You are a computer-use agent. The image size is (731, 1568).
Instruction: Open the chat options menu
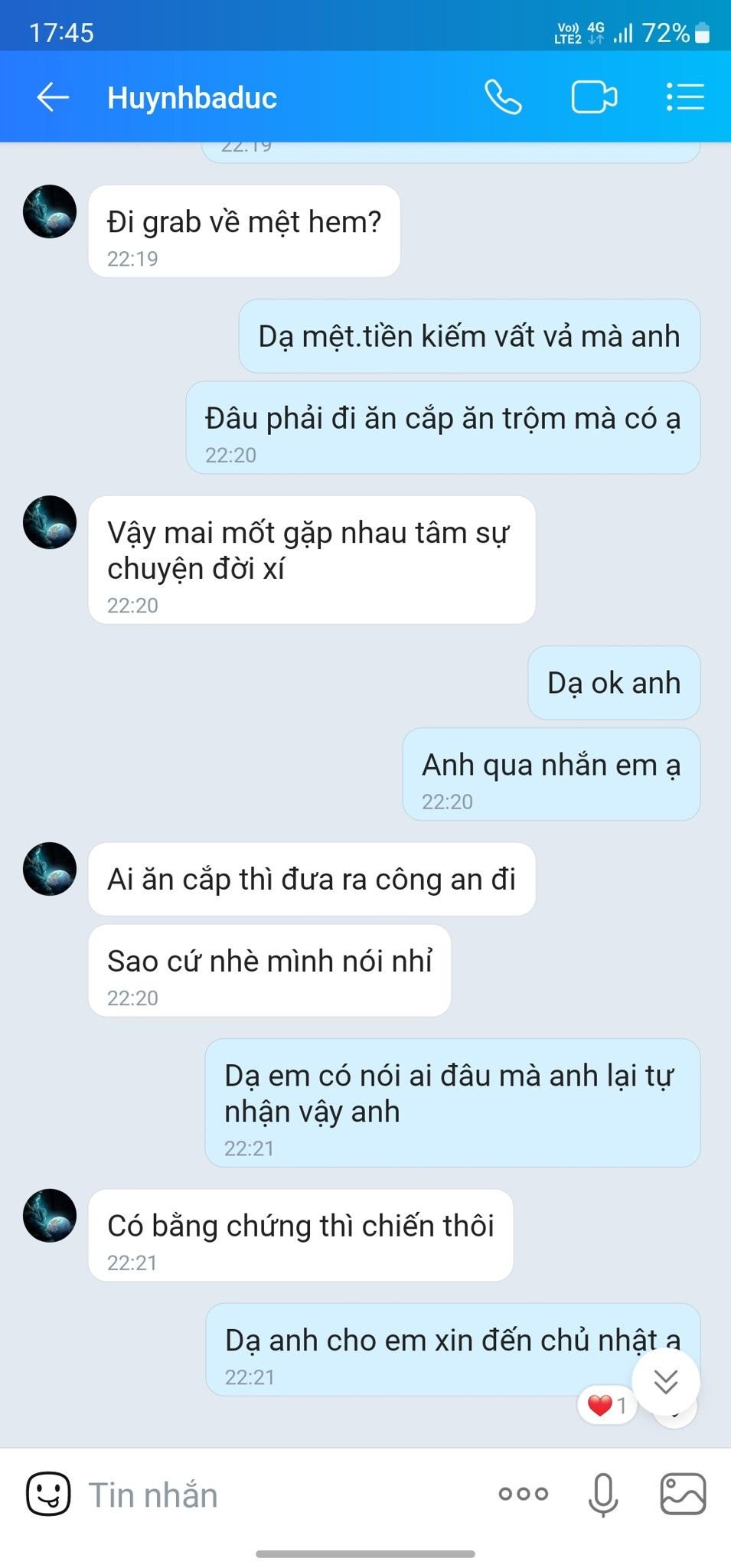click(x=684, y=97)
